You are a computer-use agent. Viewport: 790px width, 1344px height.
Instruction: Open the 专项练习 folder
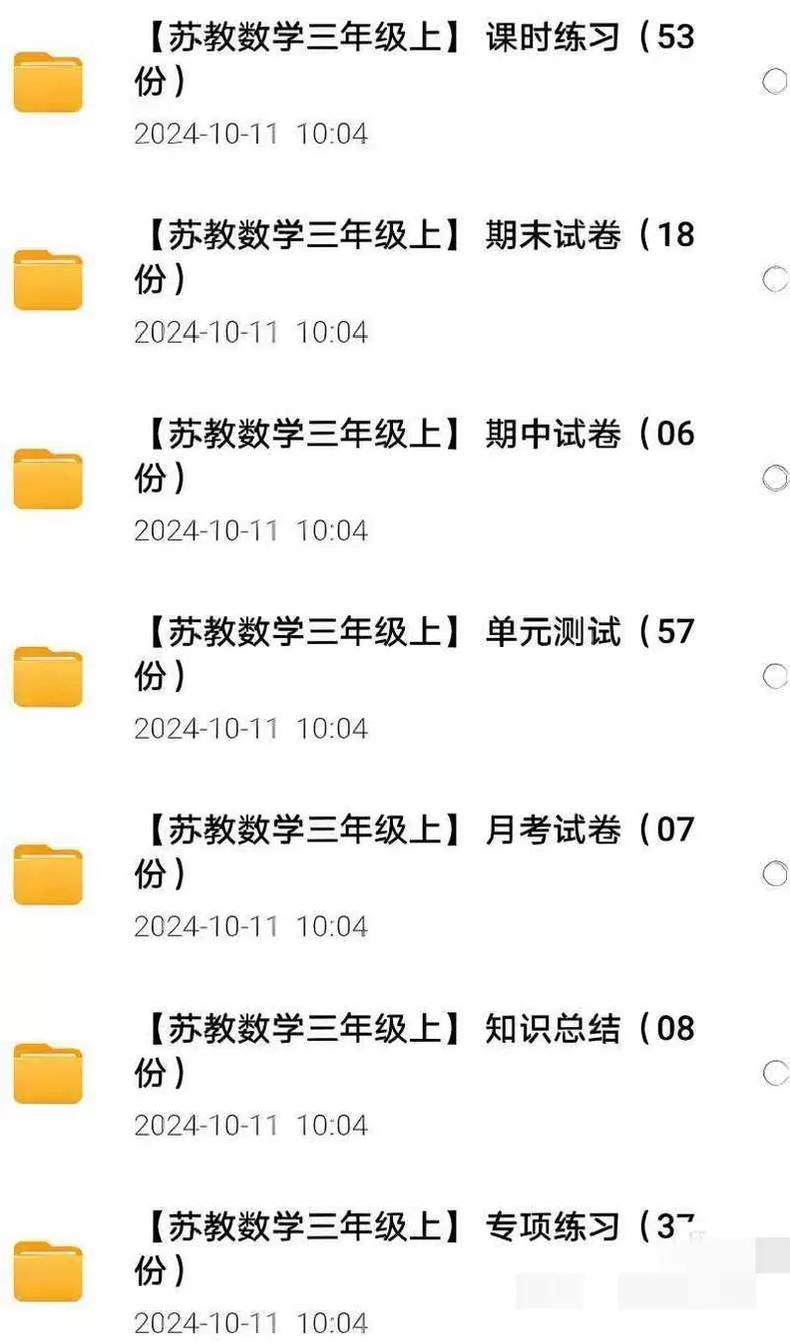pos(414,1248)
